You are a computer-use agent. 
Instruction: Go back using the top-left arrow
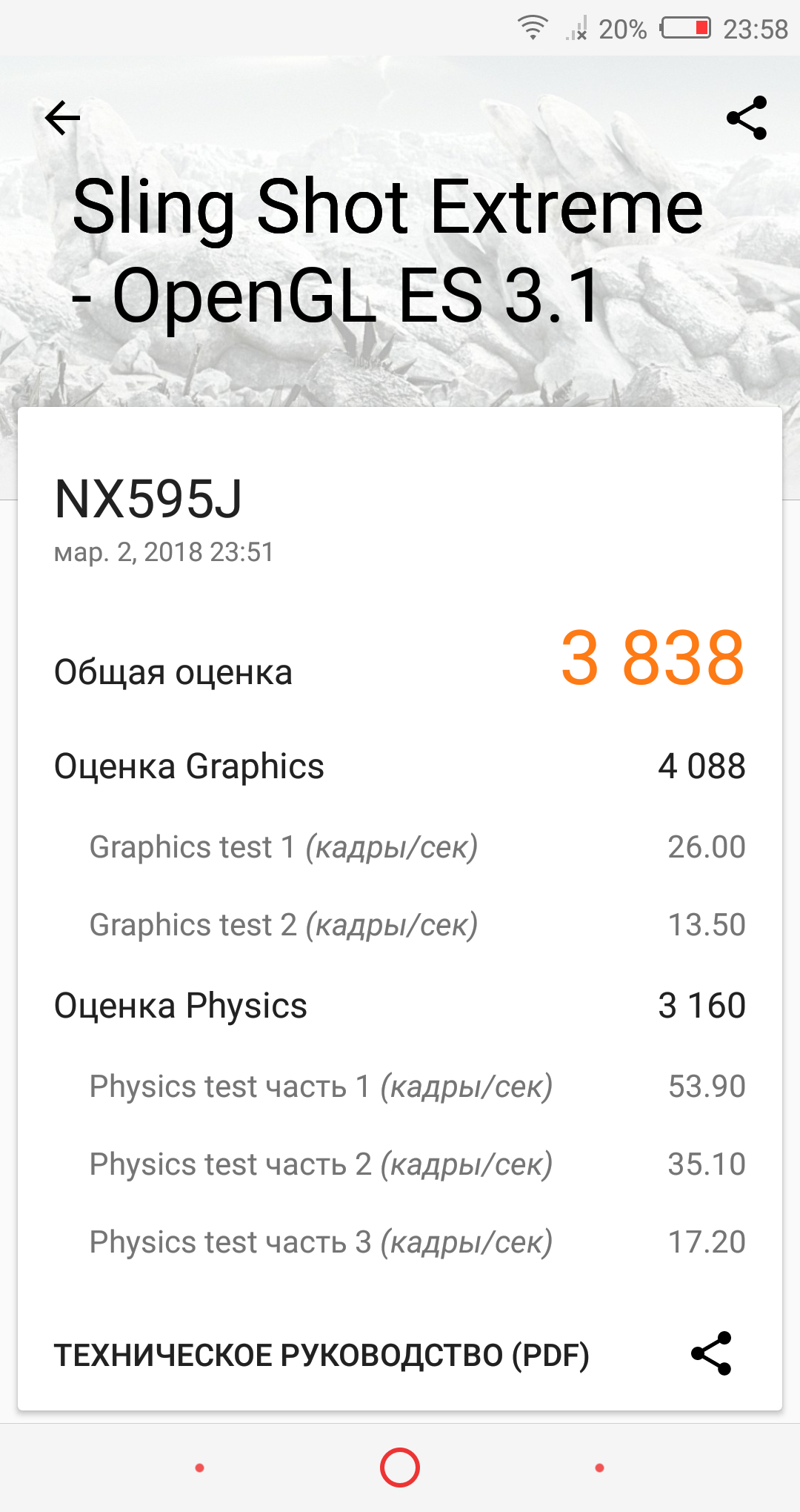pyautogui.click(x=62, y=118)
